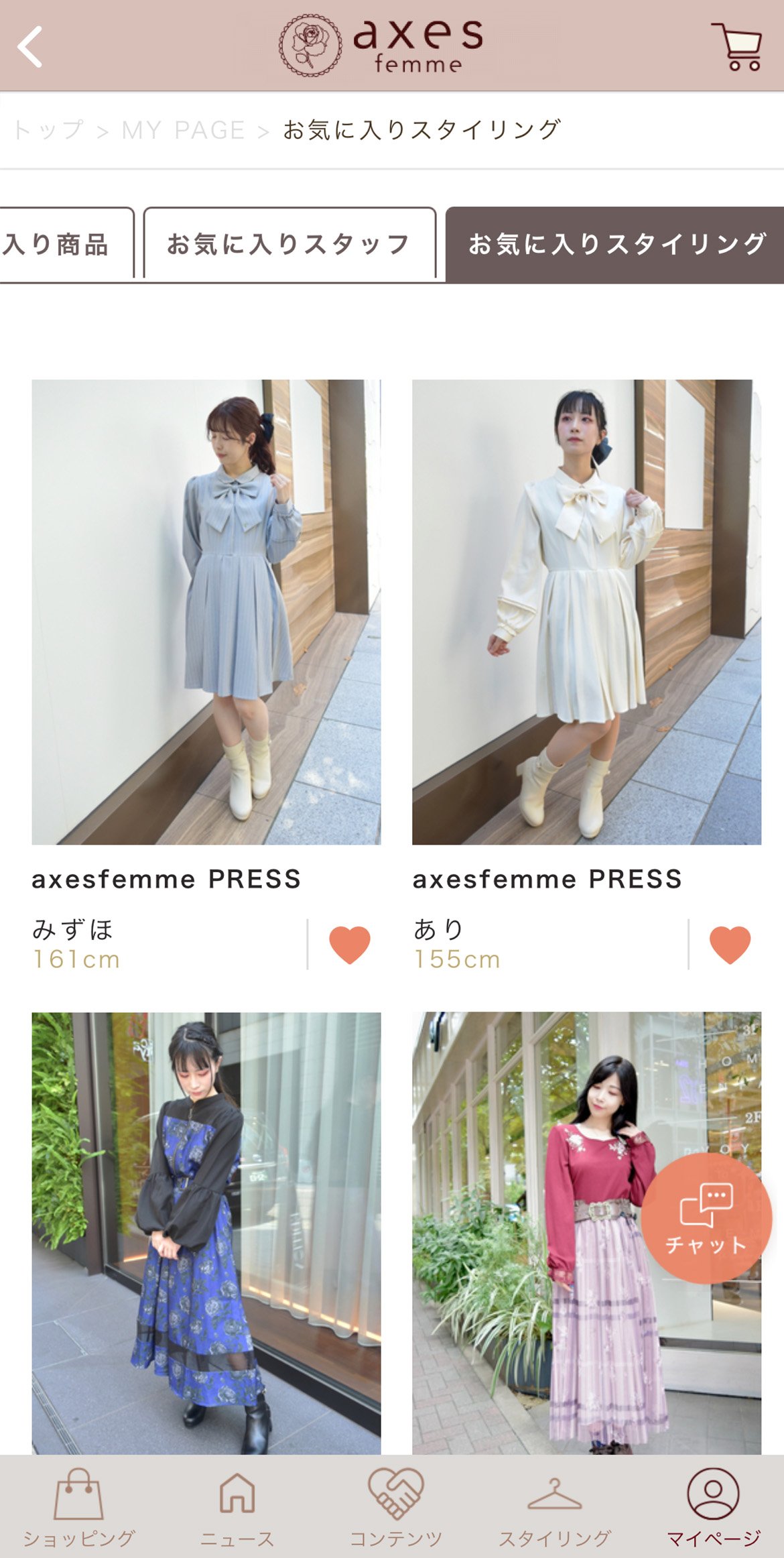Viewport: 784px width, 1558px height.
Task: Open the shopping cart
Action: coord(738,47)
